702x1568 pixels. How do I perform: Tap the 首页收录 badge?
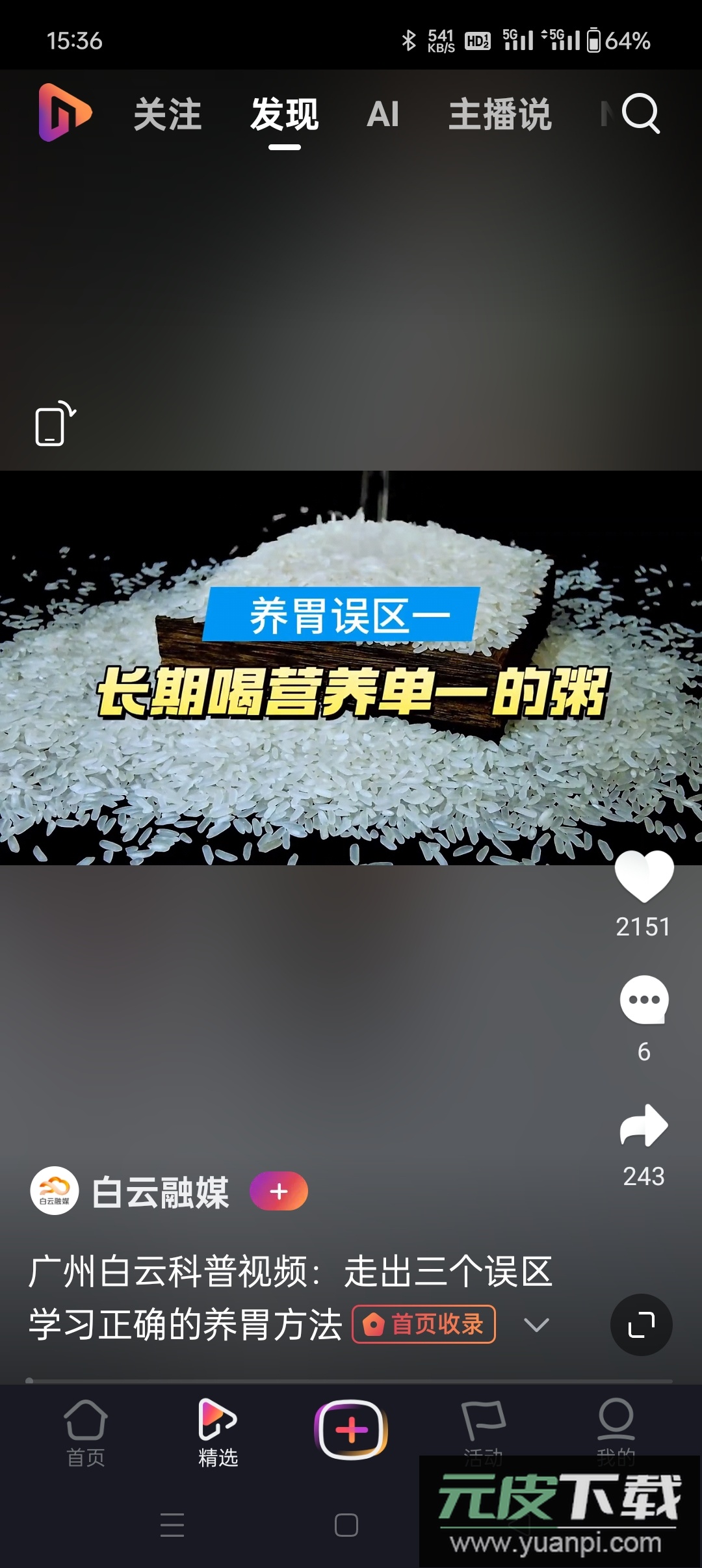pos(424,1323)
